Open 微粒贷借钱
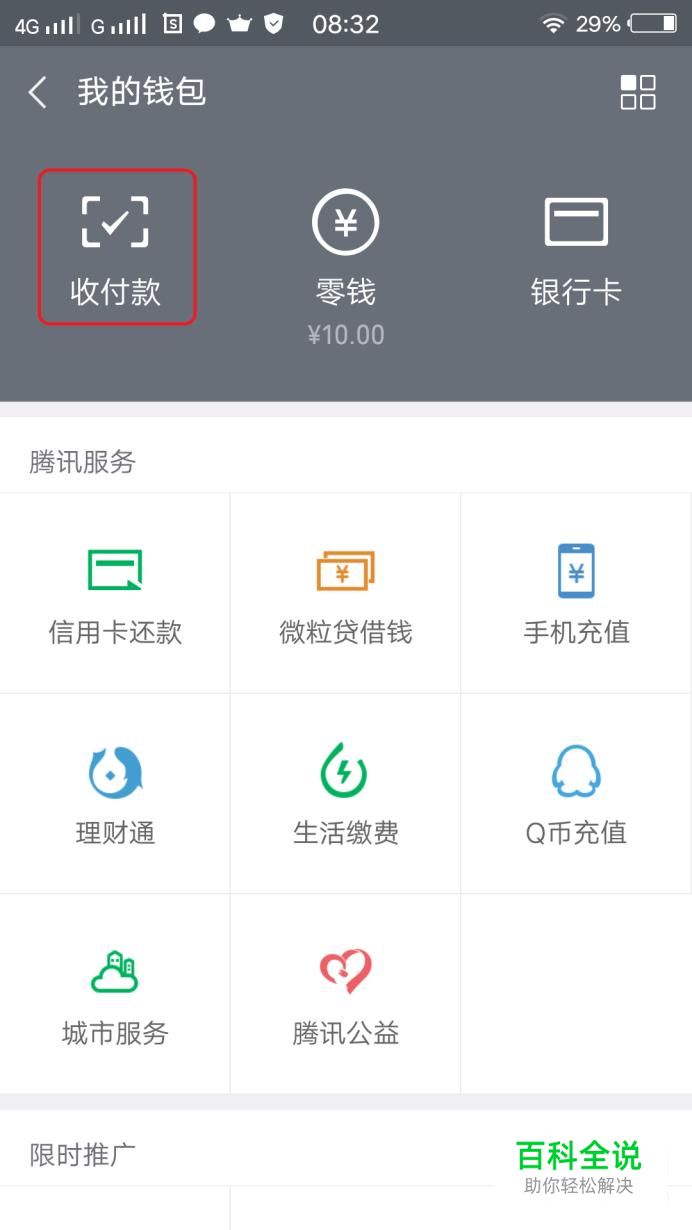 (x=345, y=593)
